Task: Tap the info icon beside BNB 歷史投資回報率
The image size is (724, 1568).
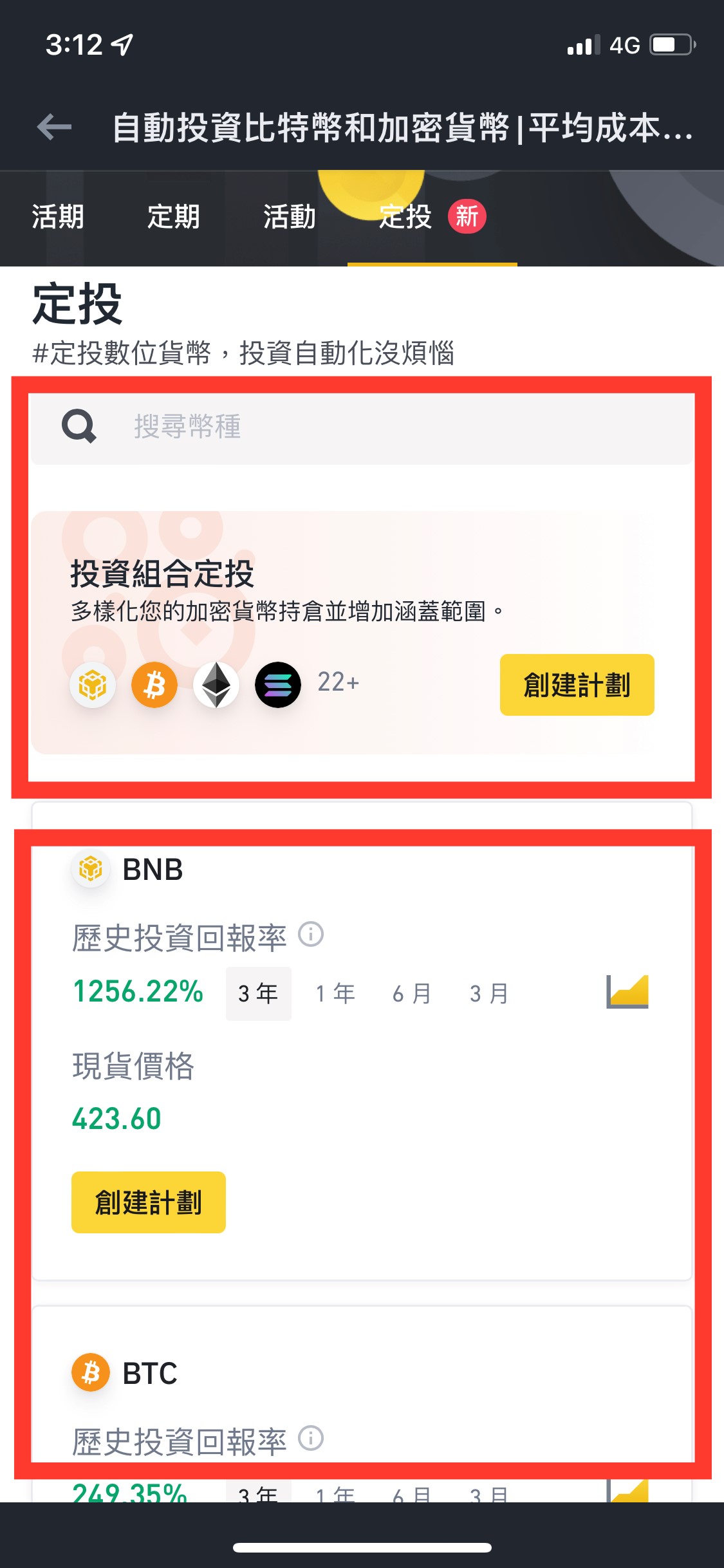Action: [311, 934]
